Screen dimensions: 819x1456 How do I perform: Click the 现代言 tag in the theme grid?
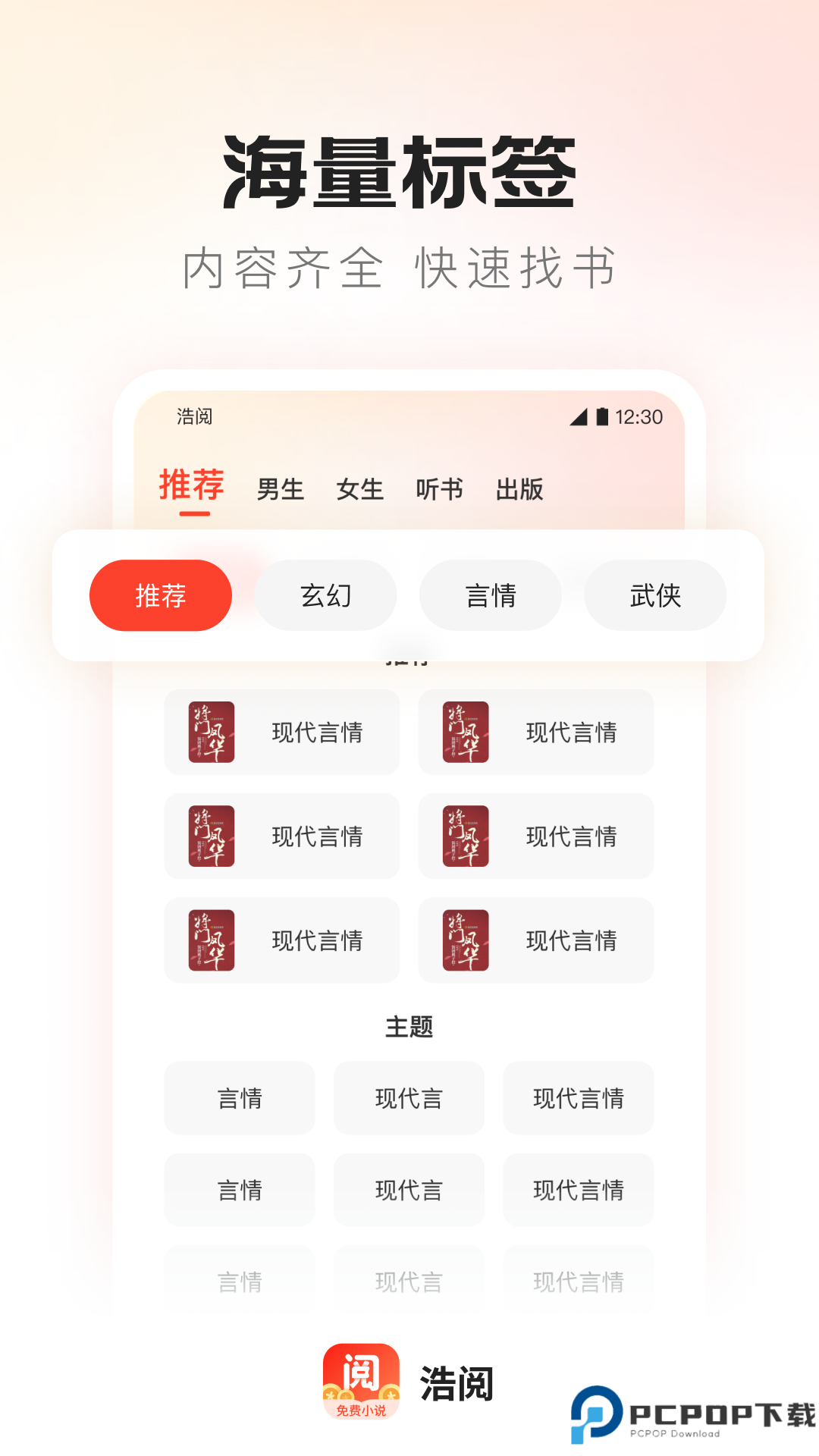pyautogui.click(x=409, y=1098)
